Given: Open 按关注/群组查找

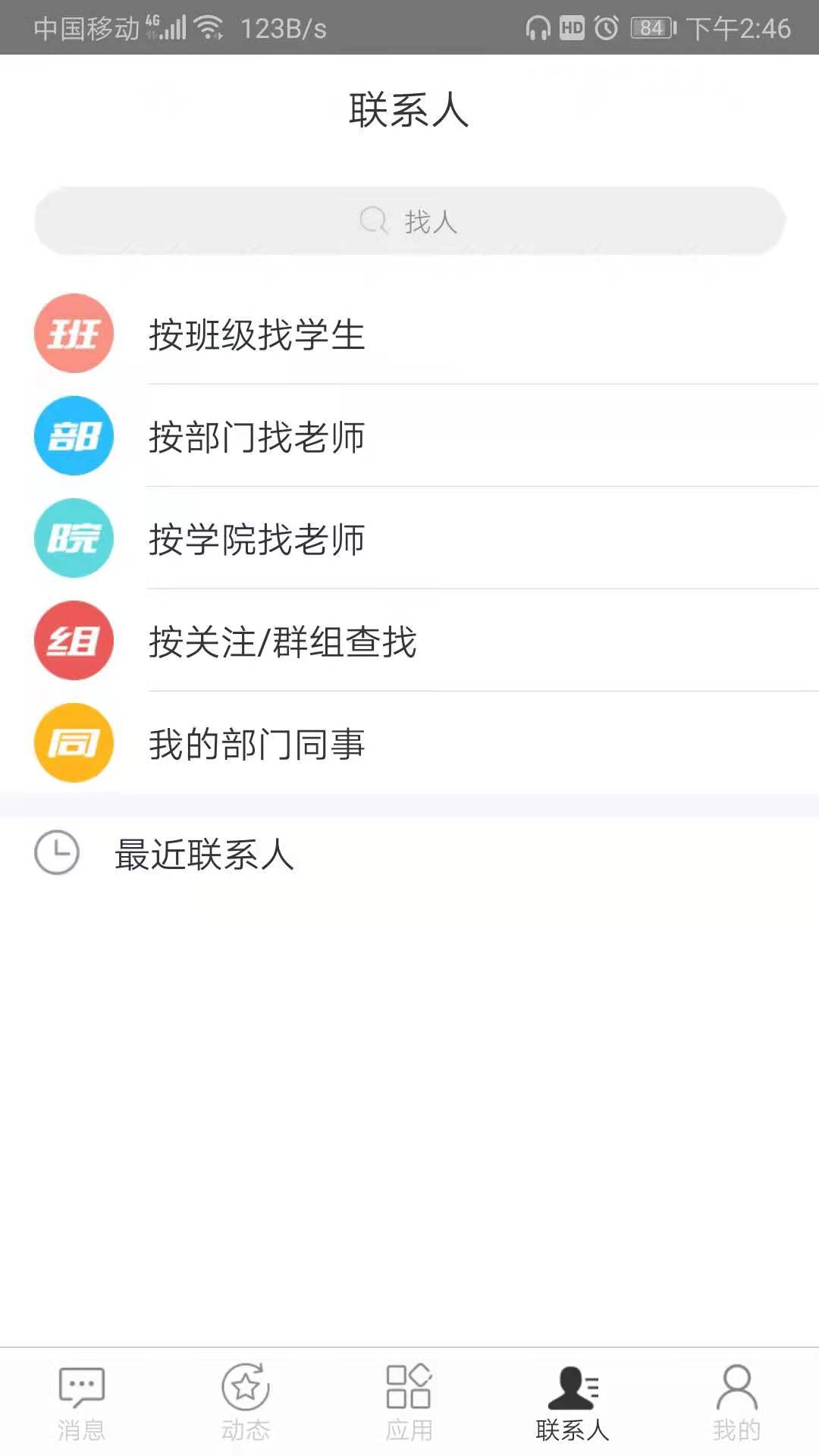Looking at the screenshot, I should click(x=282, y=642).
